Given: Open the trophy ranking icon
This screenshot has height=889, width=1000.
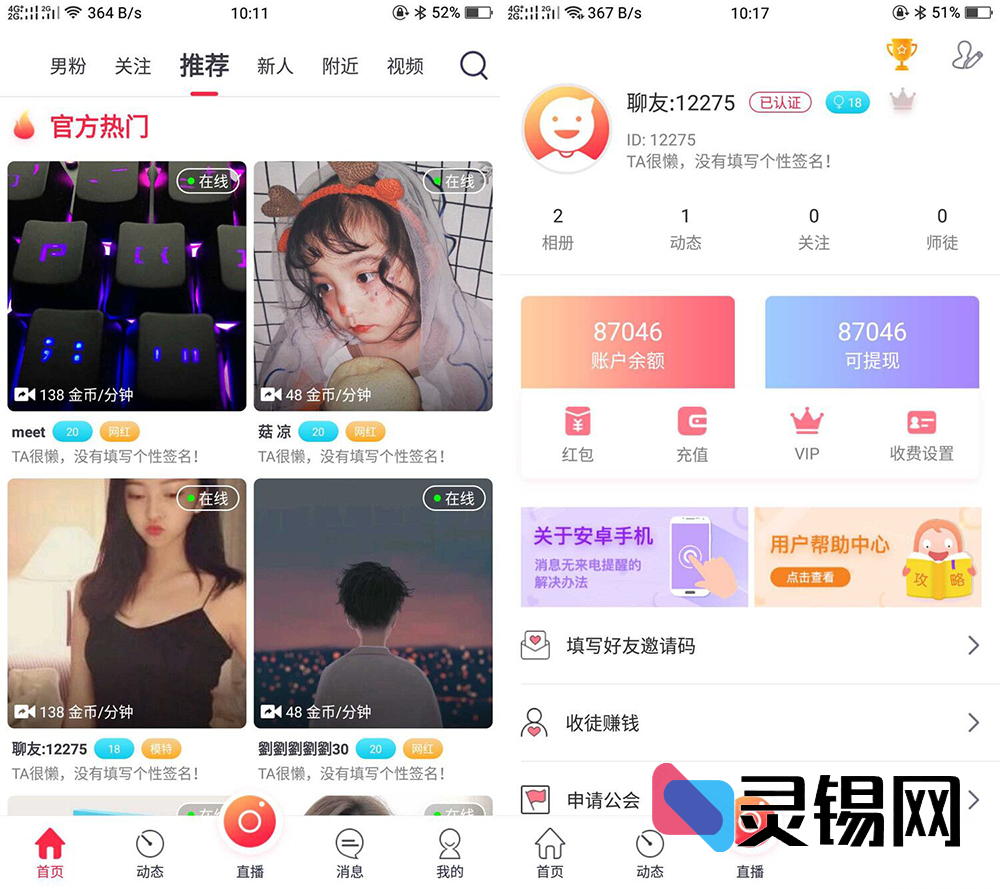Looking at the screenshot, I should 902,55.
